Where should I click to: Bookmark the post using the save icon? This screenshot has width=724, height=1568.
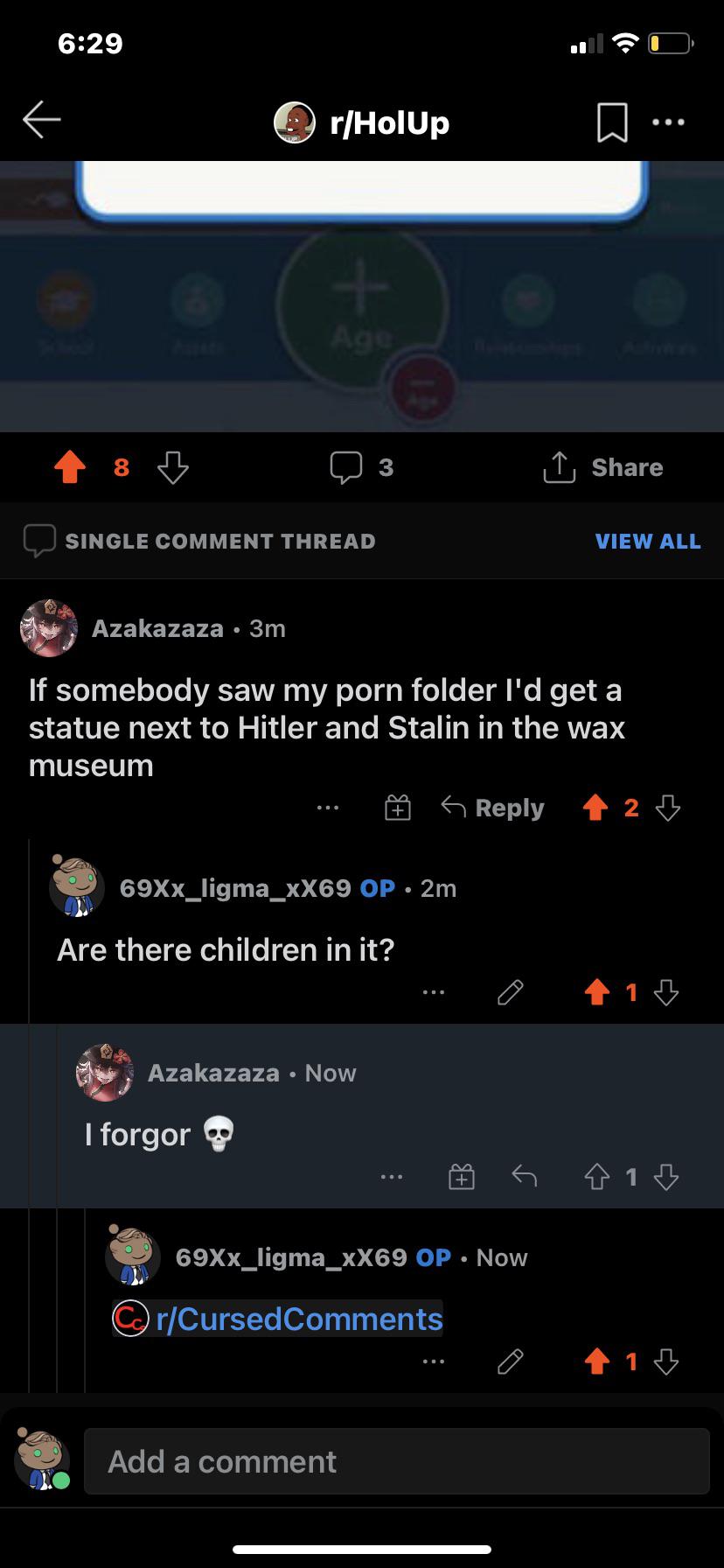[613, 122]
